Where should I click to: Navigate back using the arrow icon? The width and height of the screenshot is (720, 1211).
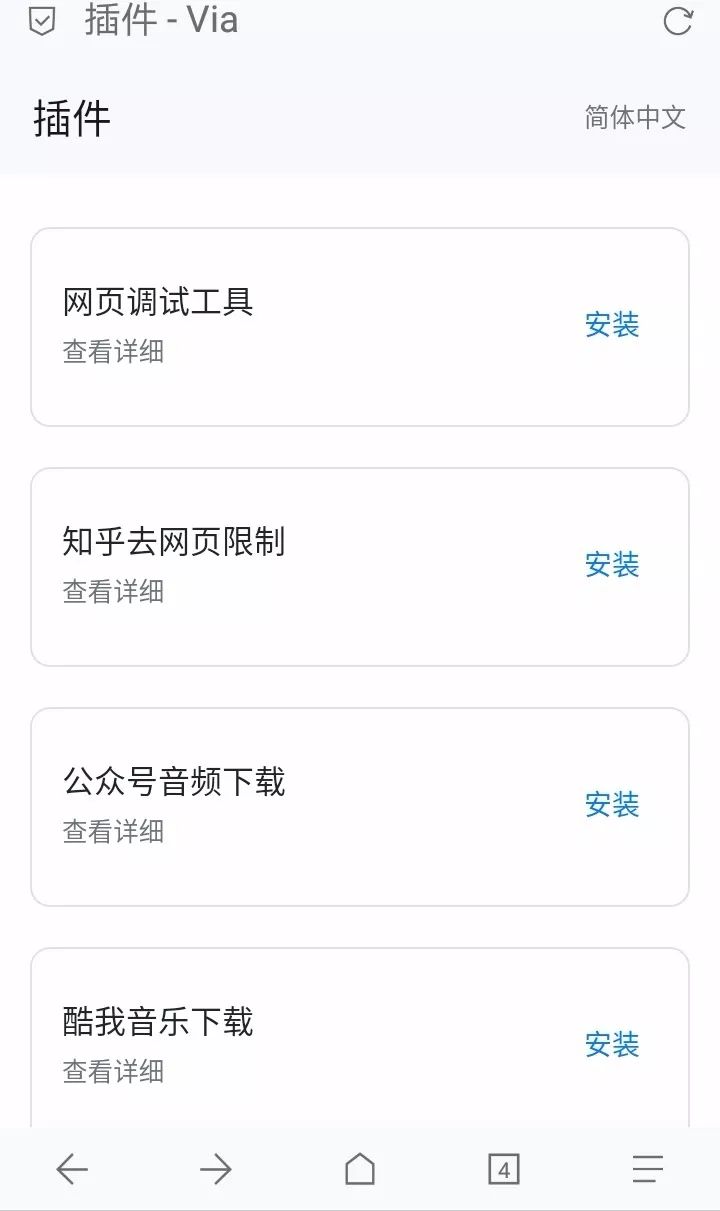72,1168
